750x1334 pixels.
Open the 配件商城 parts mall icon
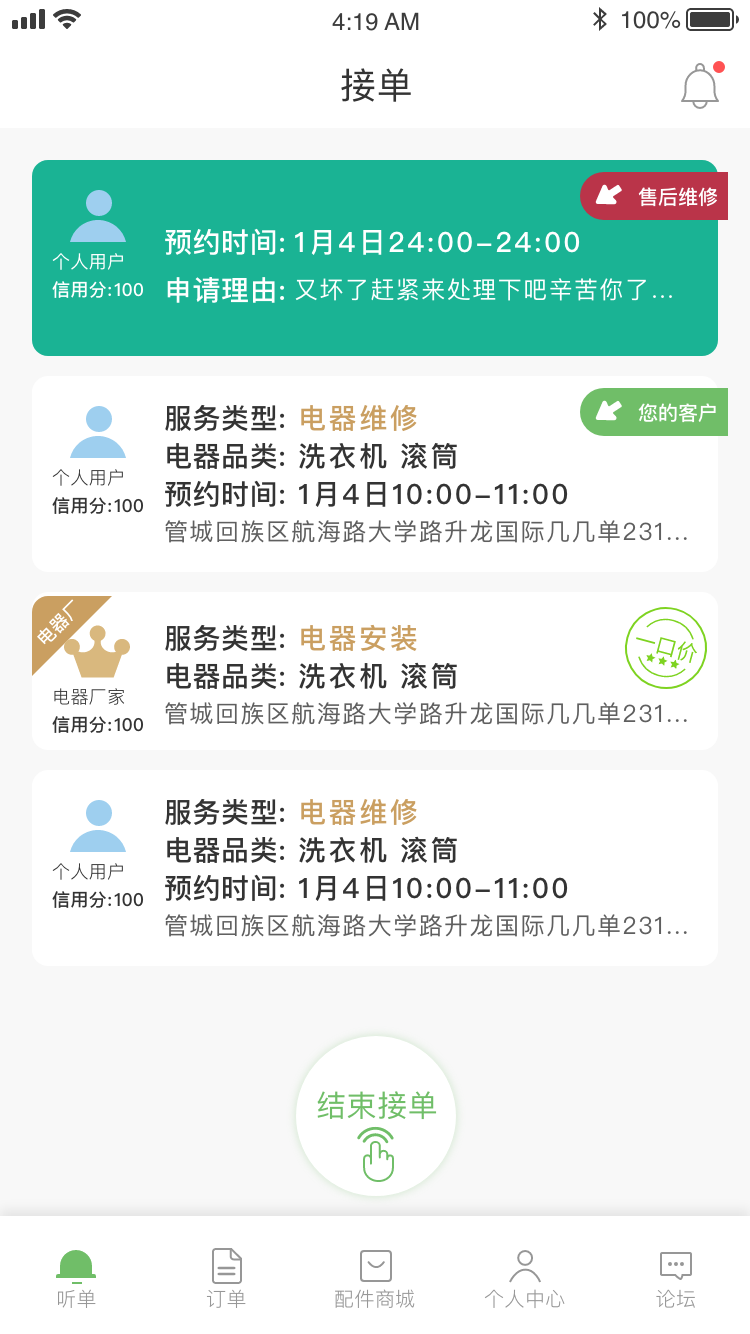[375, 1265]
